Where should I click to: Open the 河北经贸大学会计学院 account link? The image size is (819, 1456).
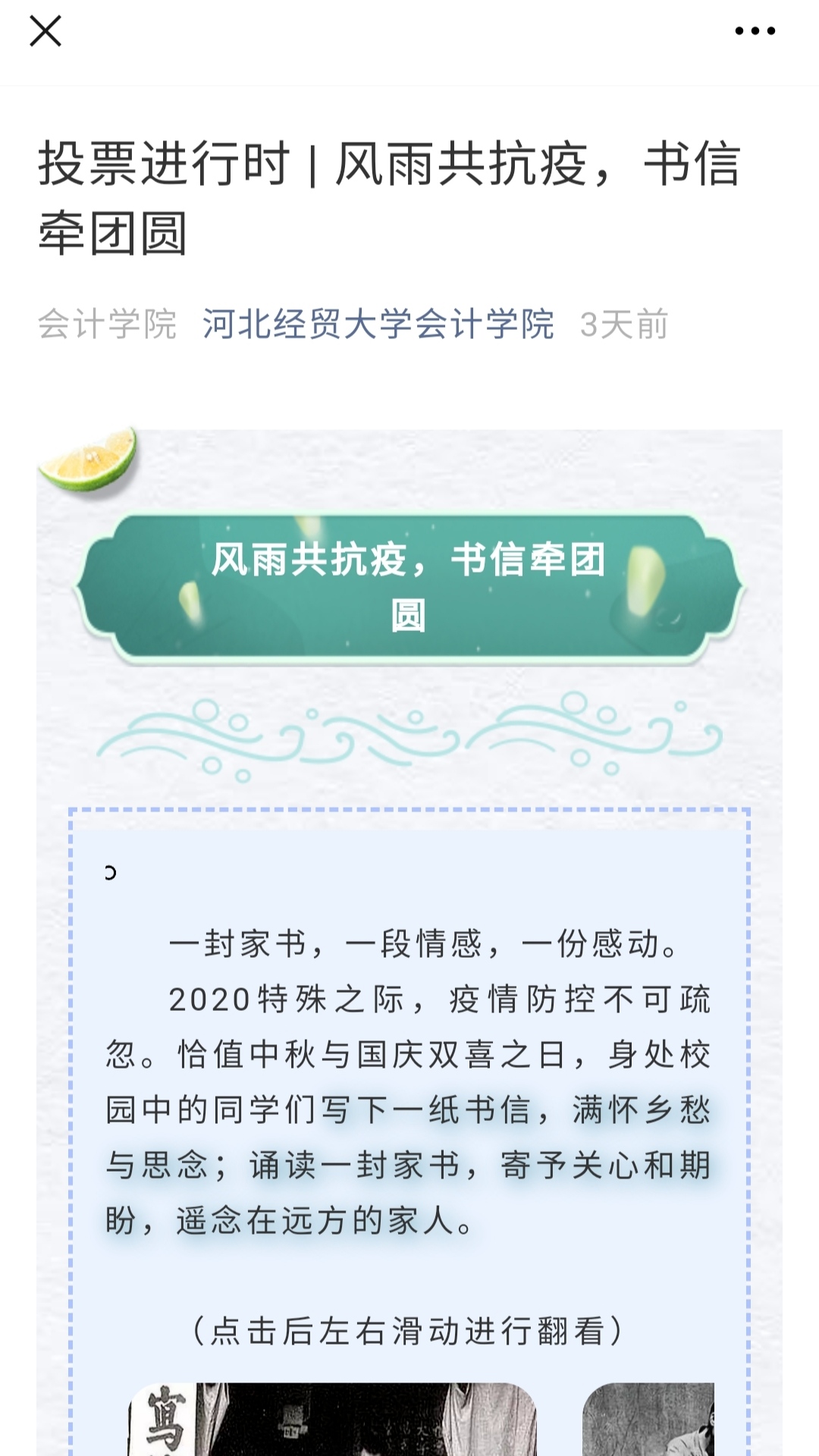click(378, 325)
